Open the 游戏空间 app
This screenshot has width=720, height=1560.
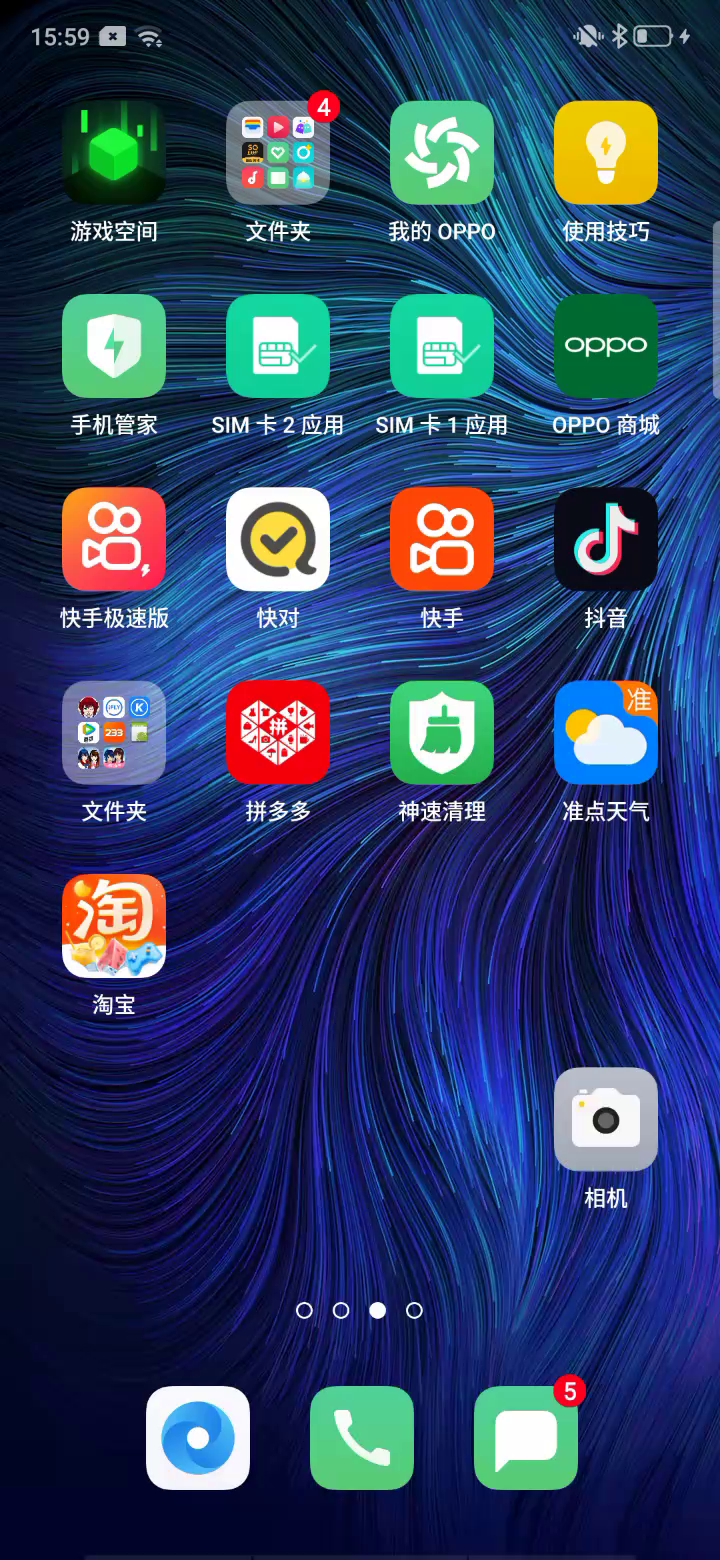[114, 153]
